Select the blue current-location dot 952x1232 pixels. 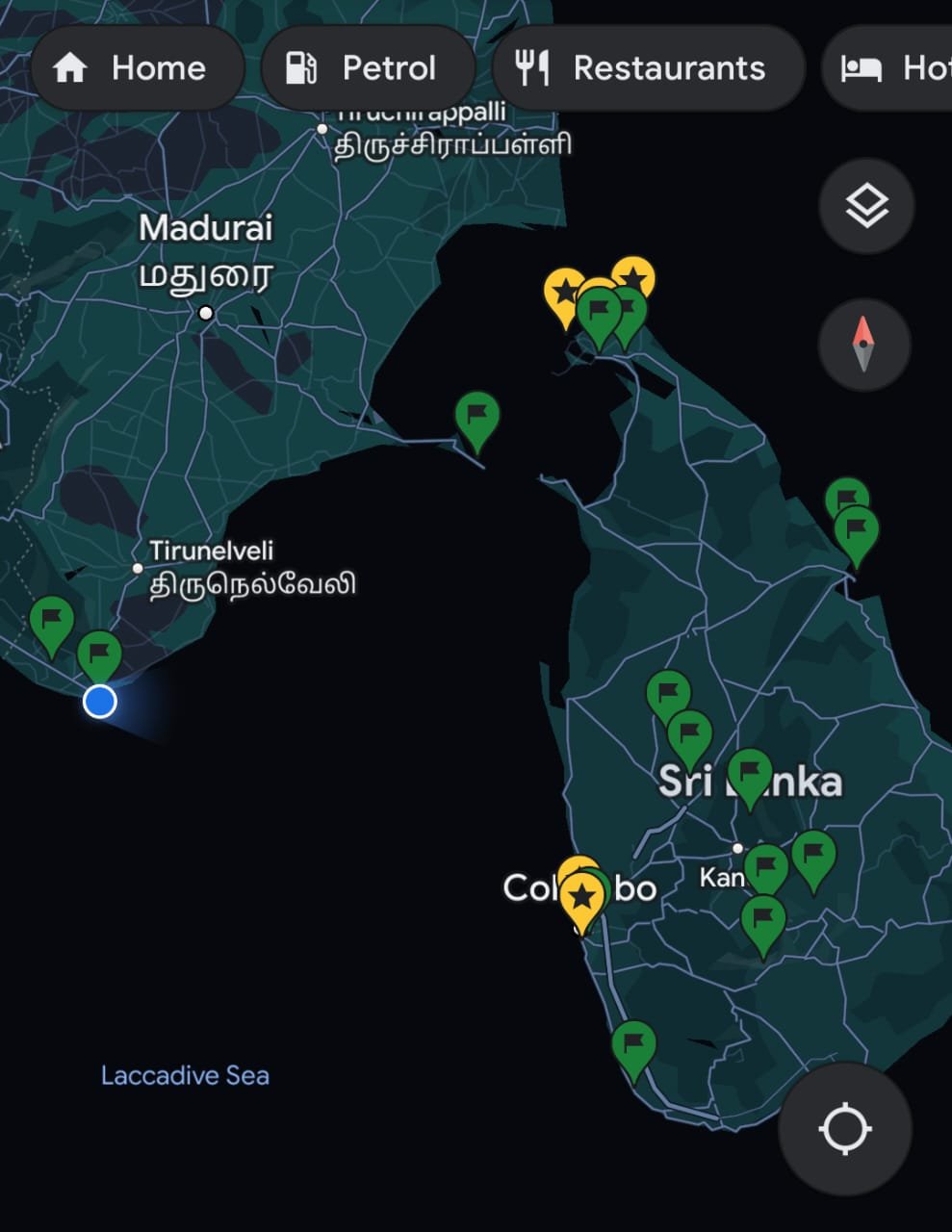[x=100, y=702]
